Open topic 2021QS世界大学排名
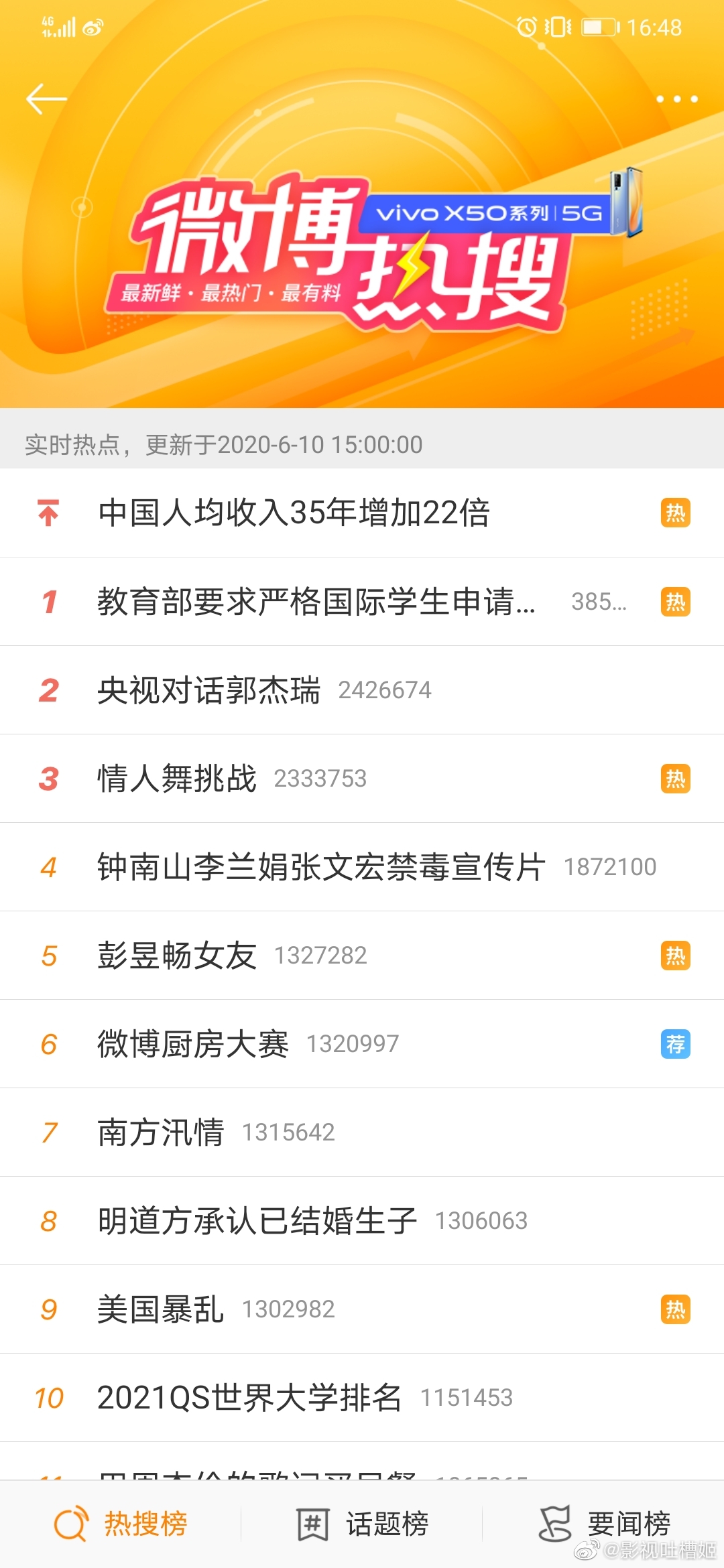Screen dimensions: 724x1568 click(249, 1398)
